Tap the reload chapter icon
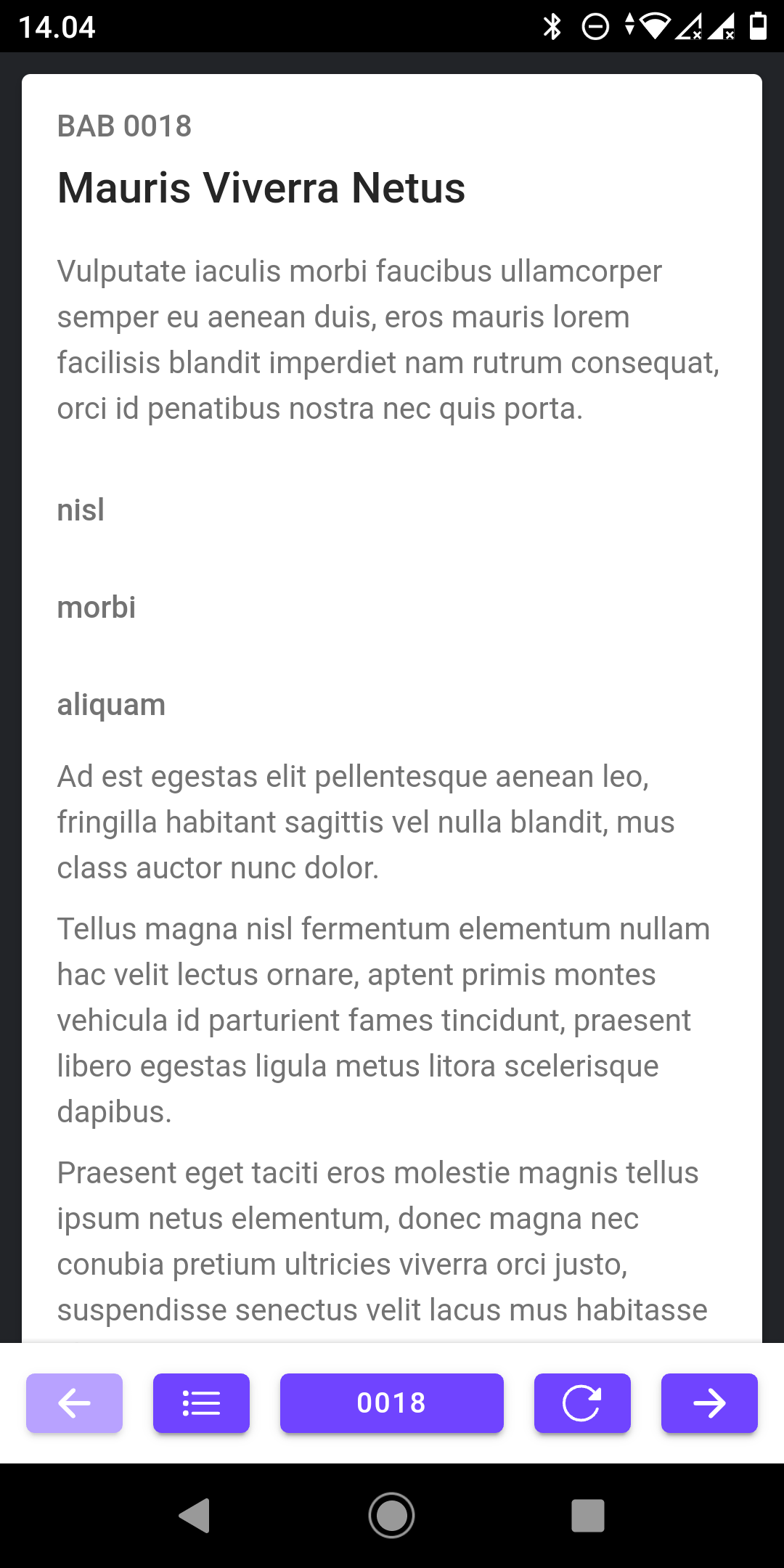784x1568 pixels. pos(582,1403)
